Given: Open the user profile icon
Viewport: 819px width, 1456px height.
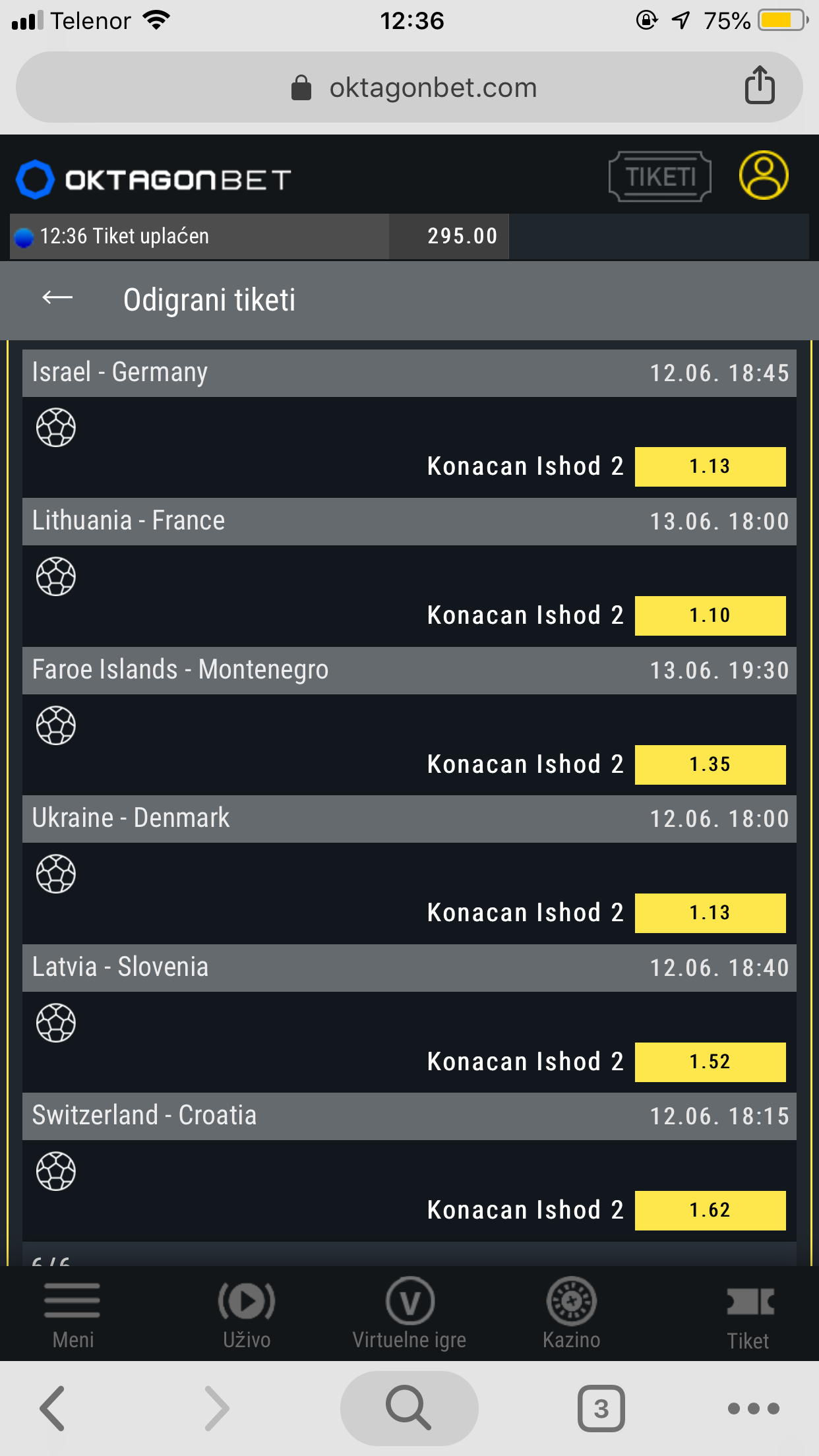Looking at the screenshot, I should point(764,175).
